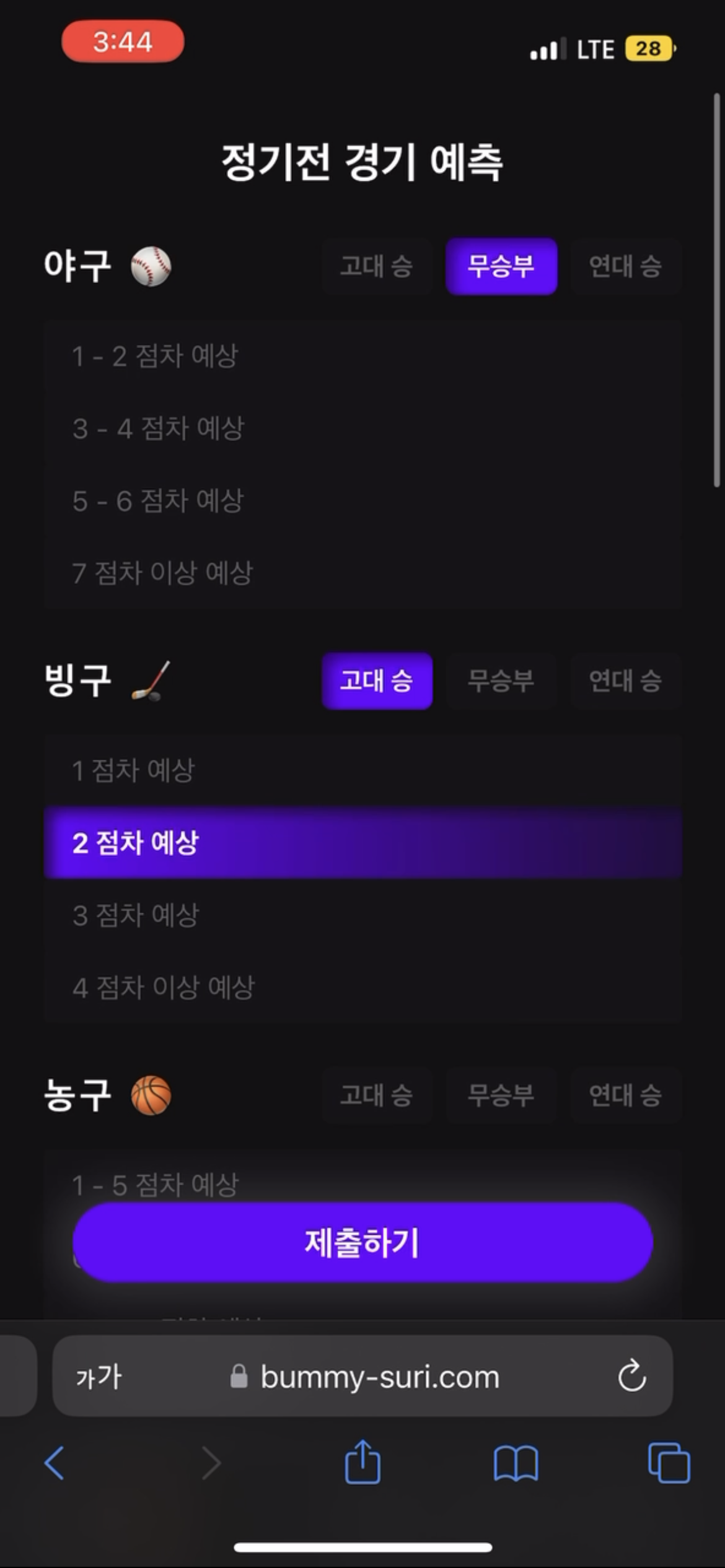This screenshot has height=1568, width=725.
Task: Choose 1 점차 예상 for 빙구
Action: [362, 770]
